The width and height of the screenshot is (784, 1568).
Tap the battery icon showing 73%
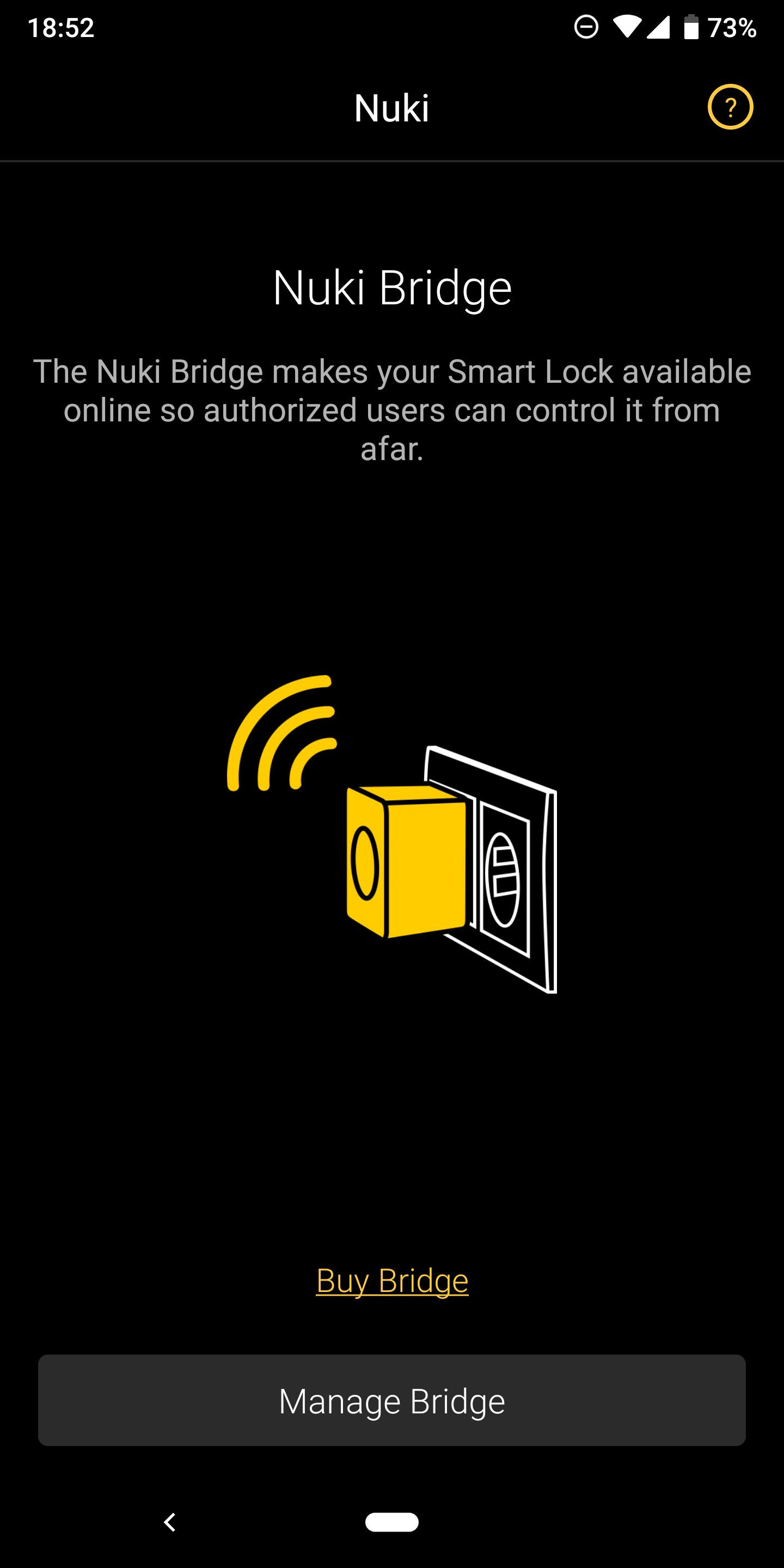(693, 27)
